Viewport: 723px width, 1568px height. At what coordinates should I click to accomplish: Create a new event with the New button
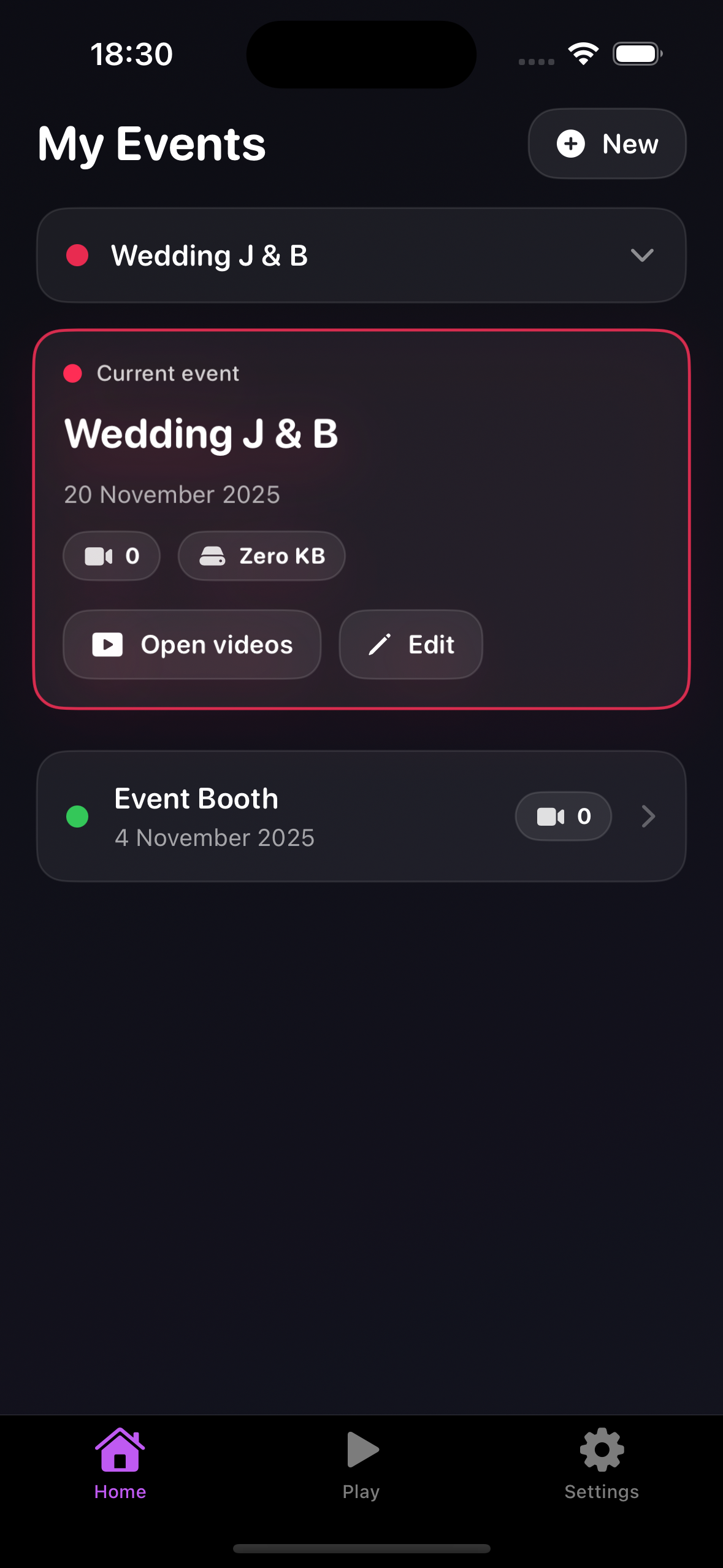click(607, 144)
